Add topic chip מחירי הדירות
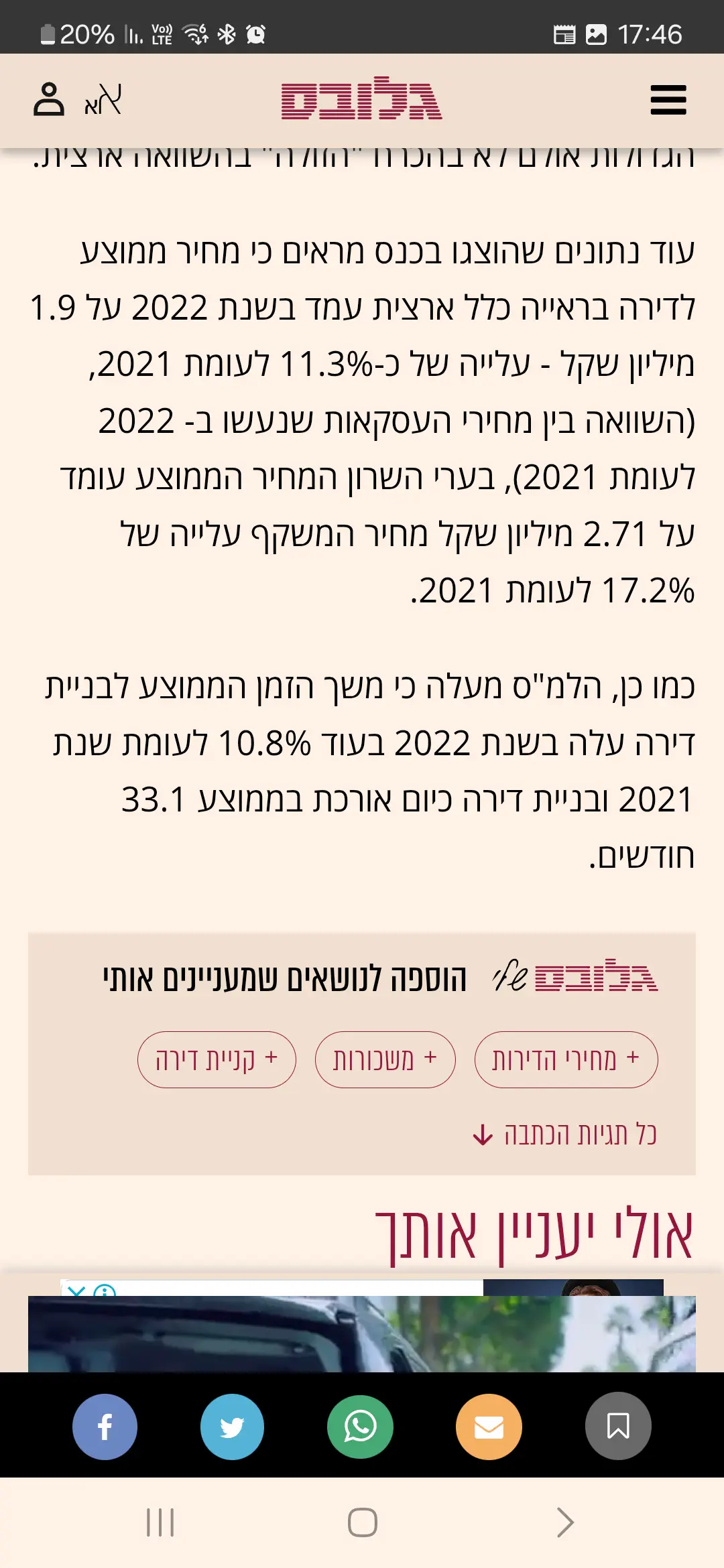 pyautogui.click(x=566, y=1059)
